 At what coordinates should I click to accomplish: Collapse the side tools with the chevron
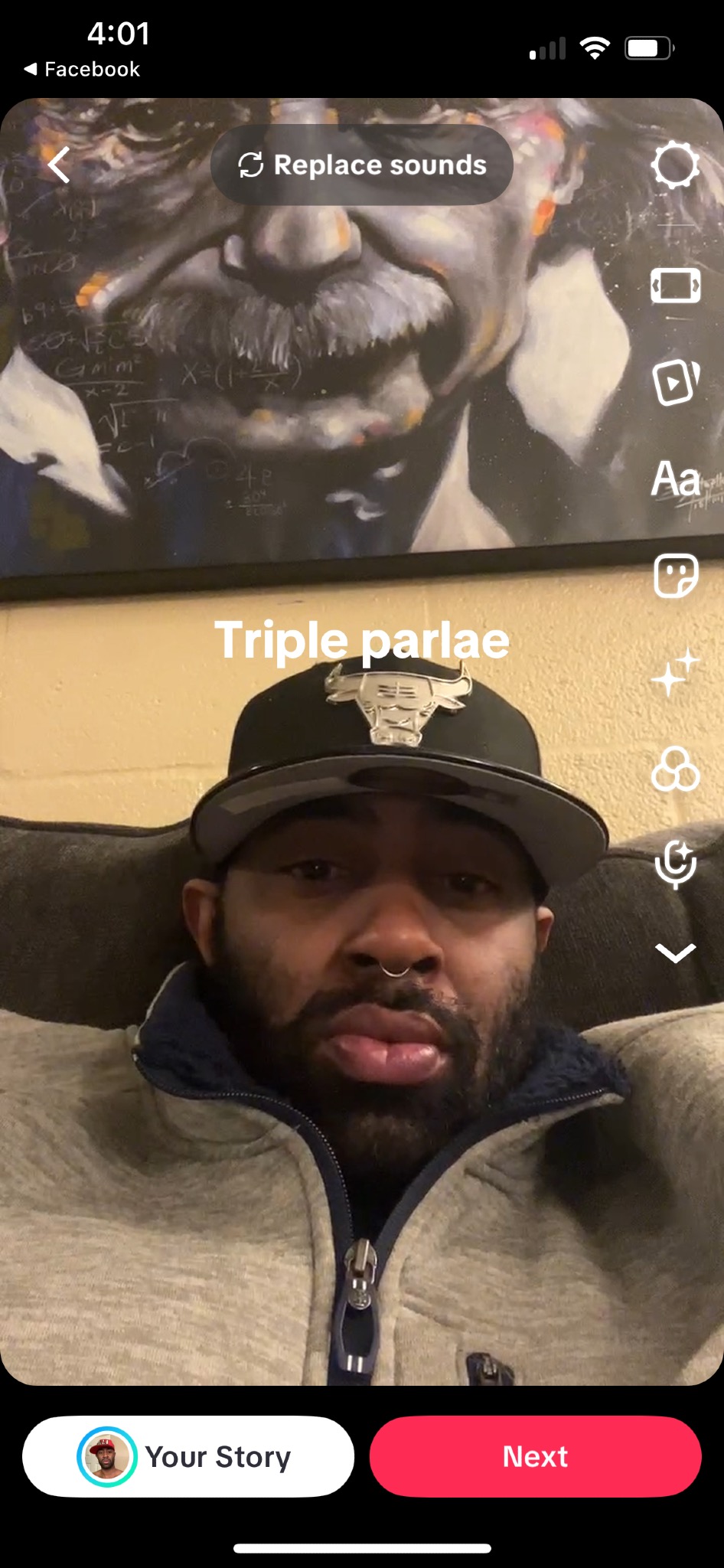tap(675, 952)
